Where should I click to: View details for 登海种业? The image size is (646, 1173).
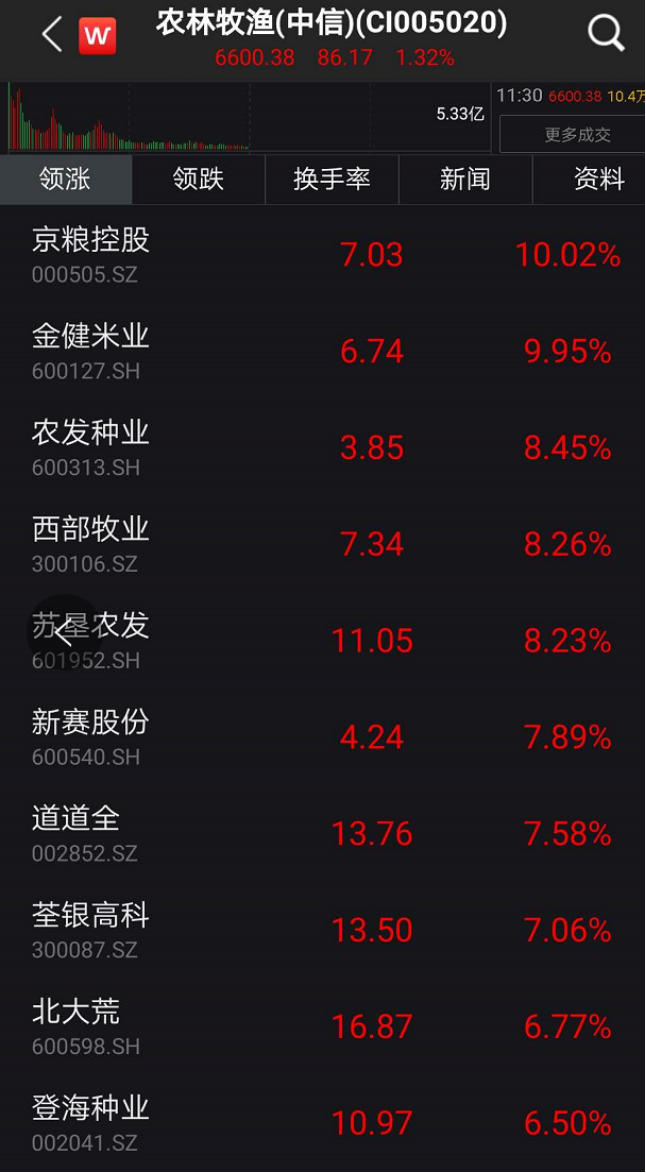pos(323,1123)
